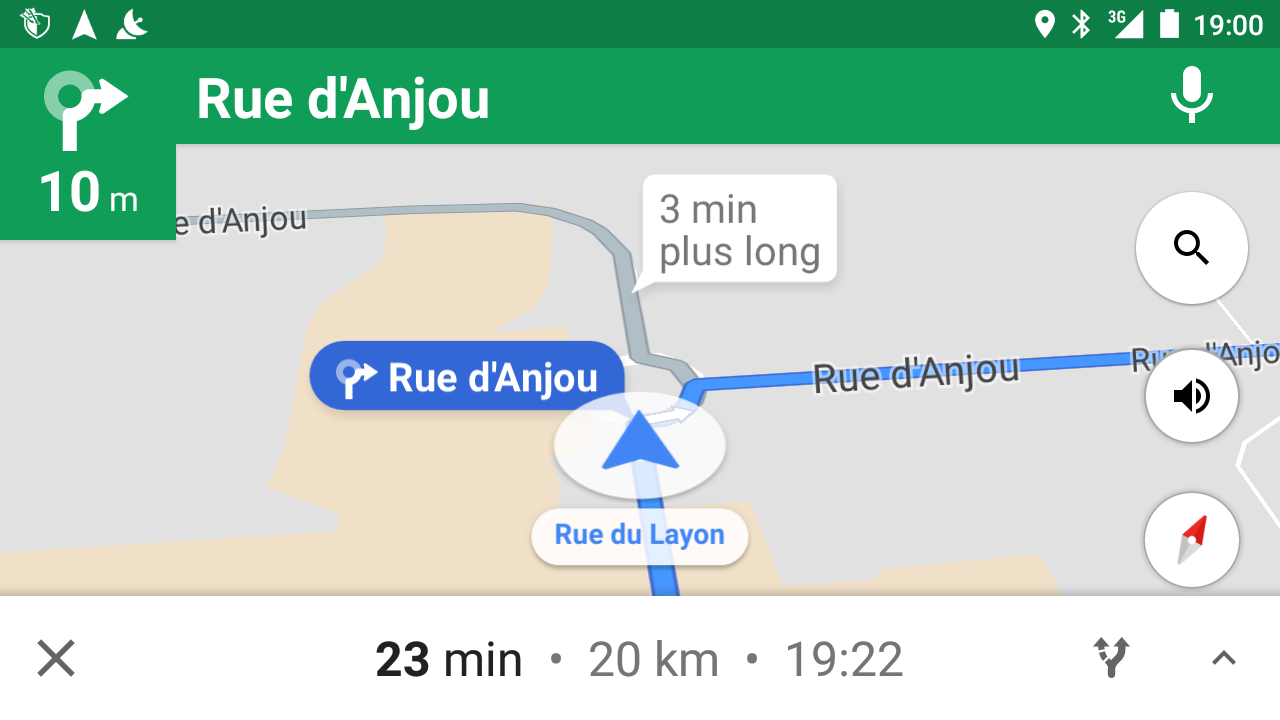This screenshot has width=1280, height=720.
Task: Close the navigation with X
Action: [x=56, y=659]
